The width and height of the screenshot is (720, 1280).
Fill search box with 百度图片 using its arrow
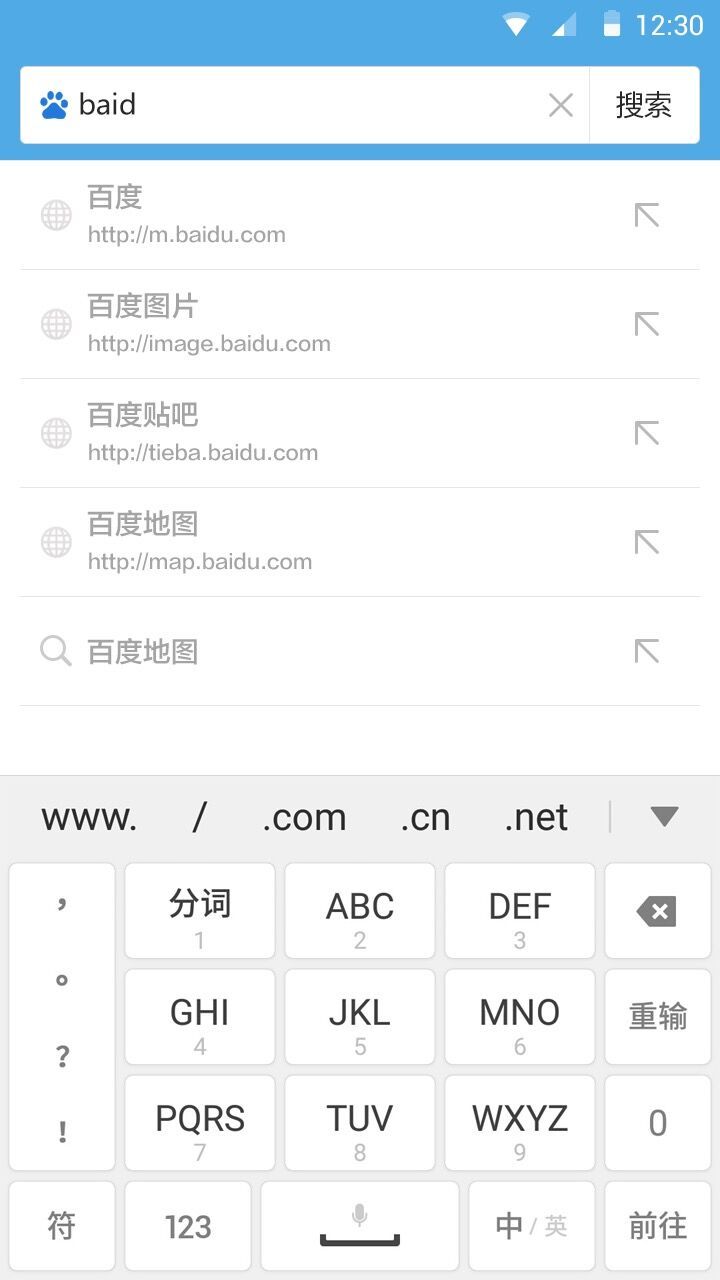point(647,324)
